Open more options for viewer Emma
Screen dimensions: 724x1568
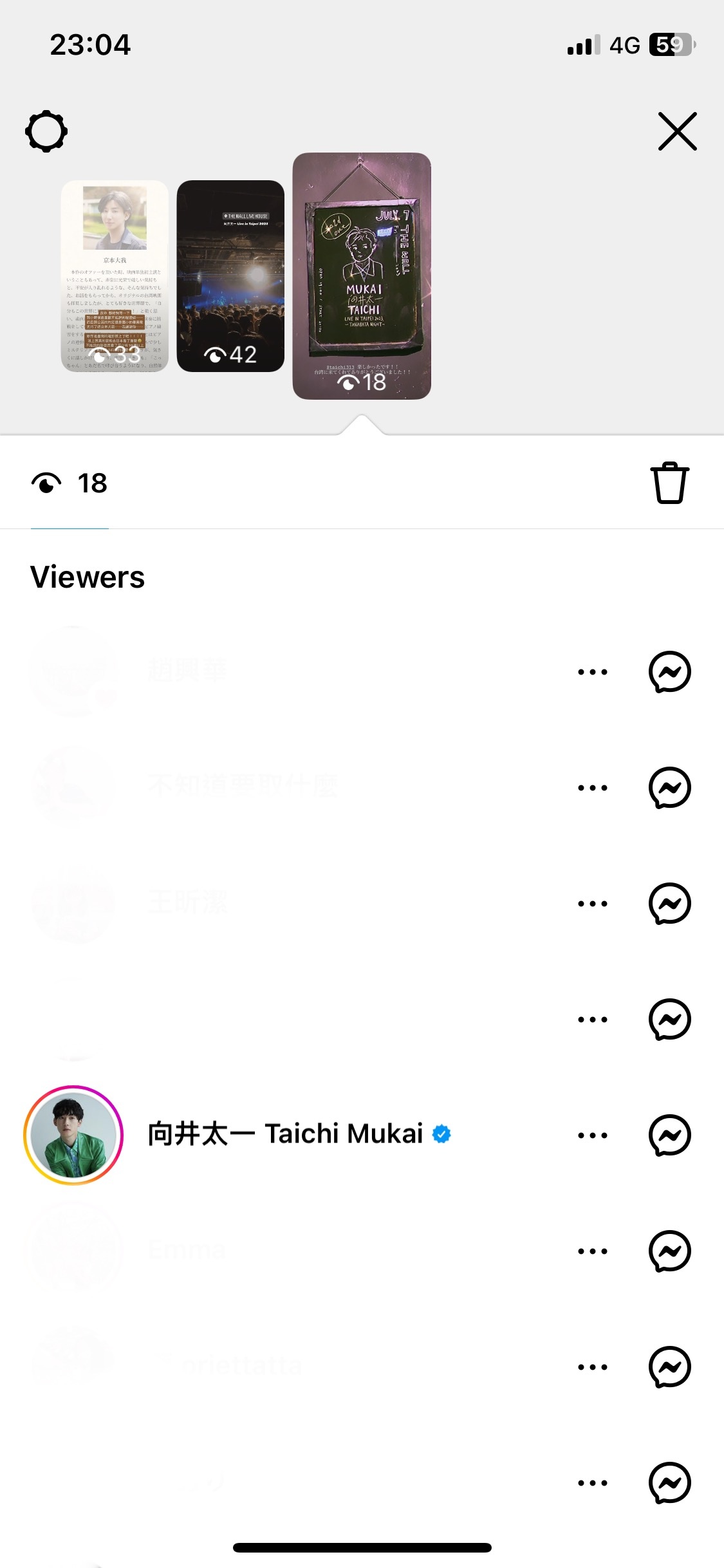point(592,1251)
